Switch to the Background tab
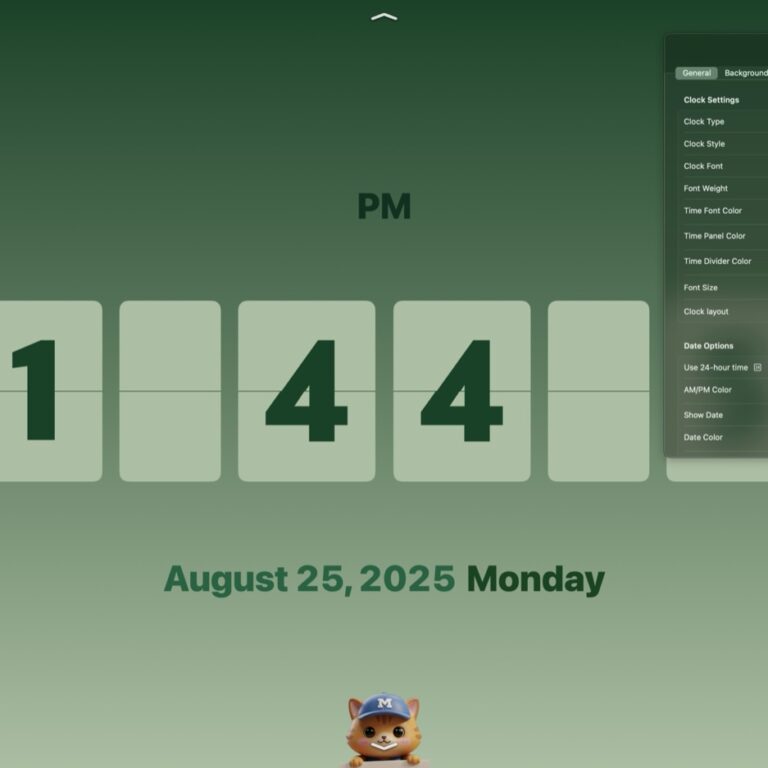Viewport: 768px width, 768px height. pos(746,73)
